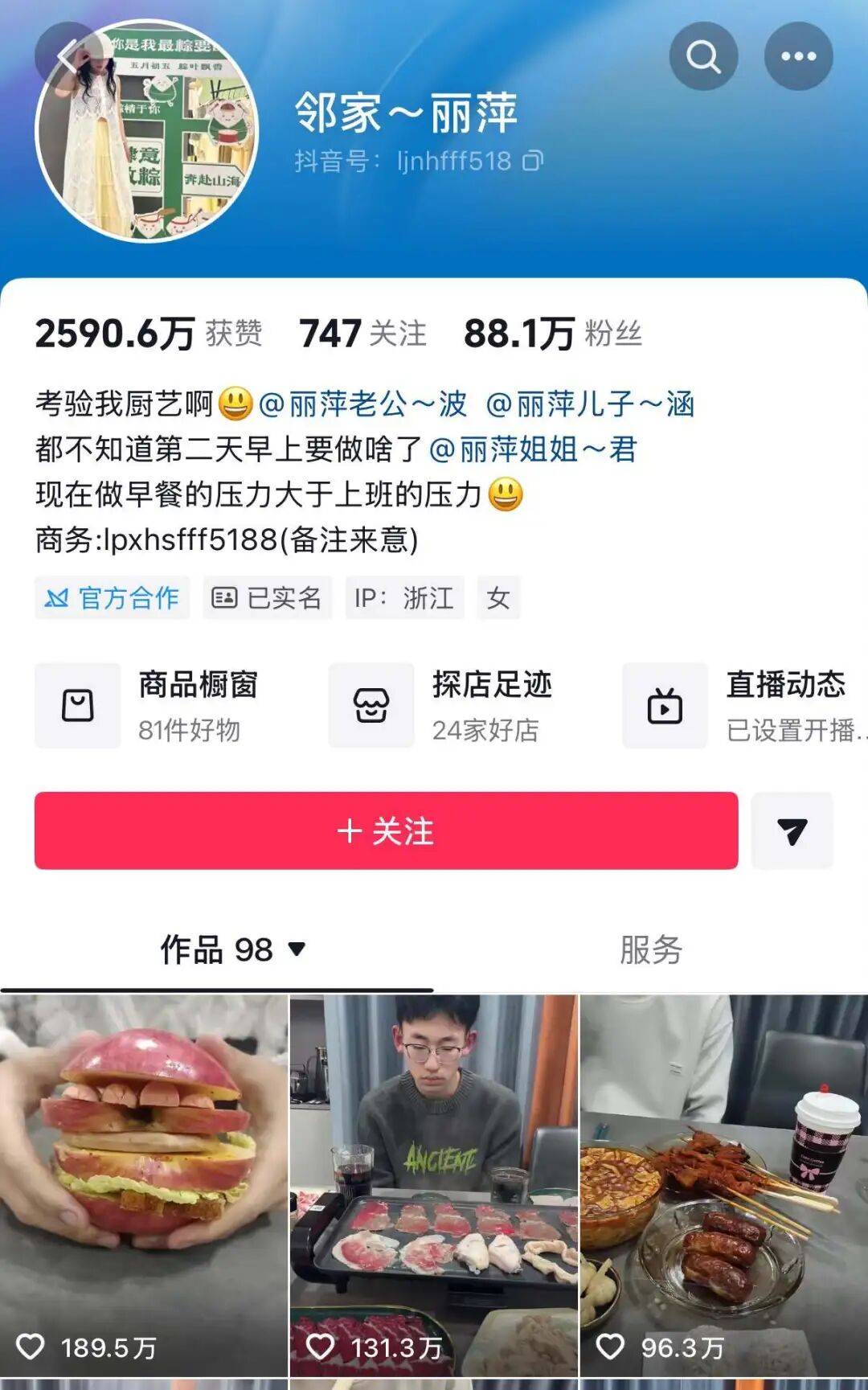Expand the 作品 98 sort dropdown
This screenshot has height=1390, width=868.
tap(297, 949)
